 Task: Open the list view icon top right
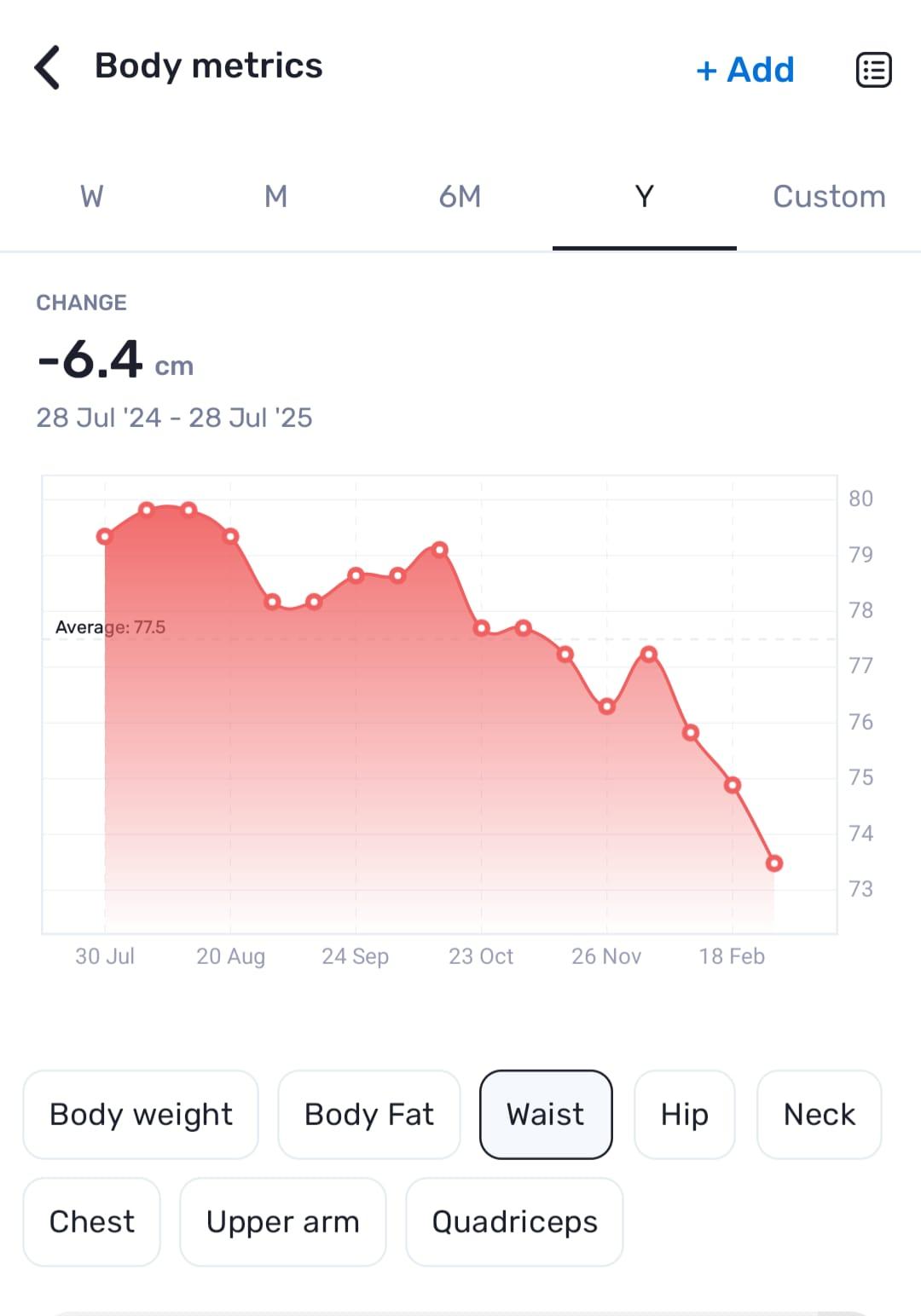[x=872, y=71]
